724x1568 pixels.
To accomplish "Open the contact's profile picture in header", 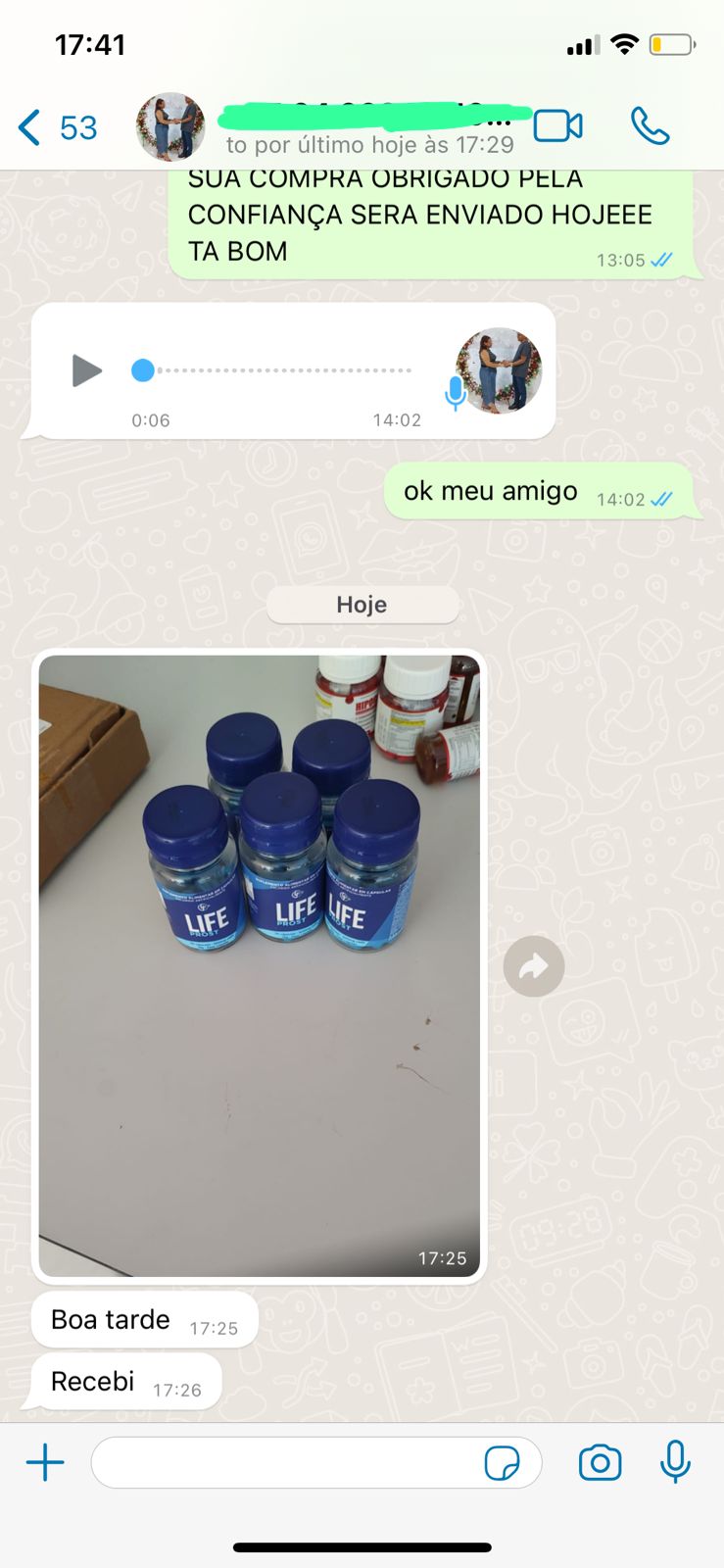I will 170,127.
